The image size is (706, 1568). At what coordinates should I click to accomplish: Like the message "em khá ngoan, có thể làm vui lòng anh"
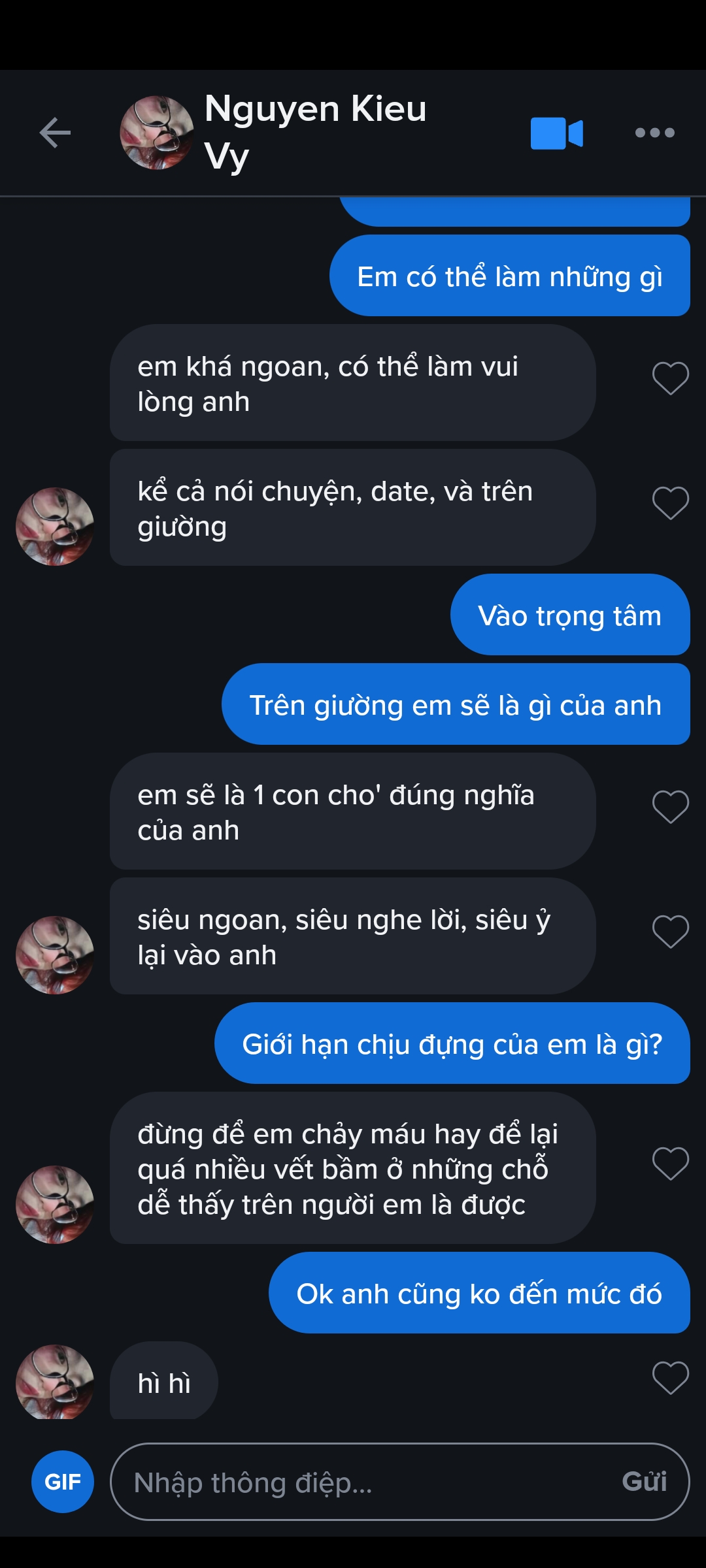(x=671, y=378)
